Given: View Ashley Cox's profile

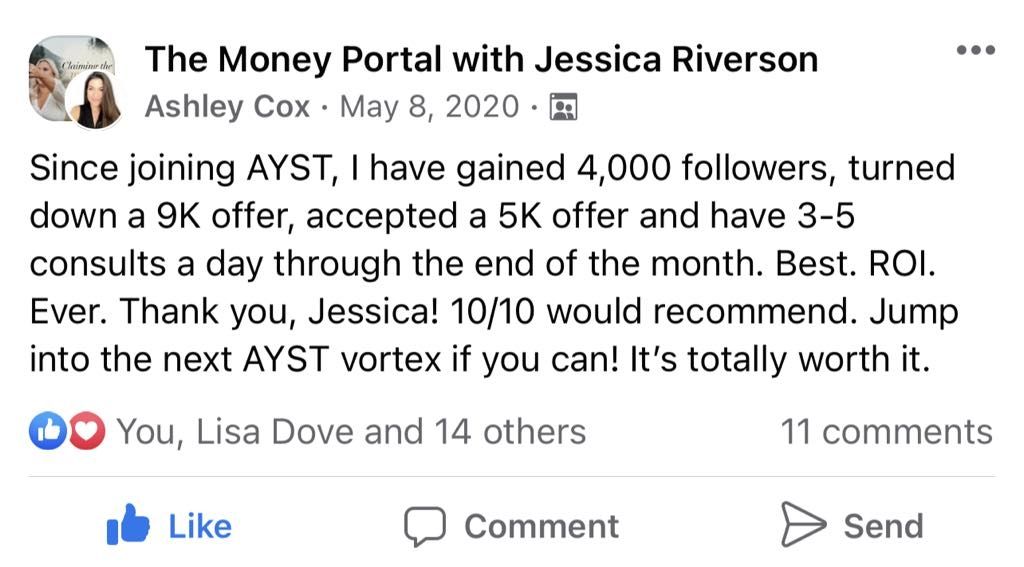Looking at the screenshot, I should pos(227,106).
